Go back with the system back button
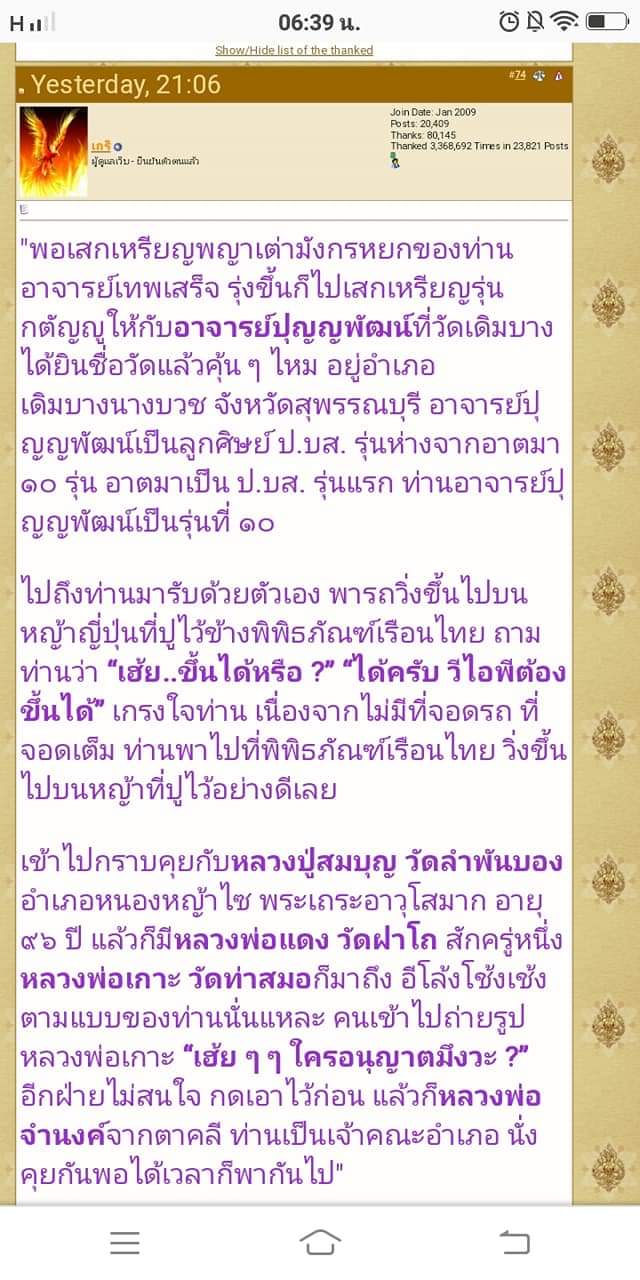Image resolution: width=640 pixels, height=1280 pixels. point(514,1242)
